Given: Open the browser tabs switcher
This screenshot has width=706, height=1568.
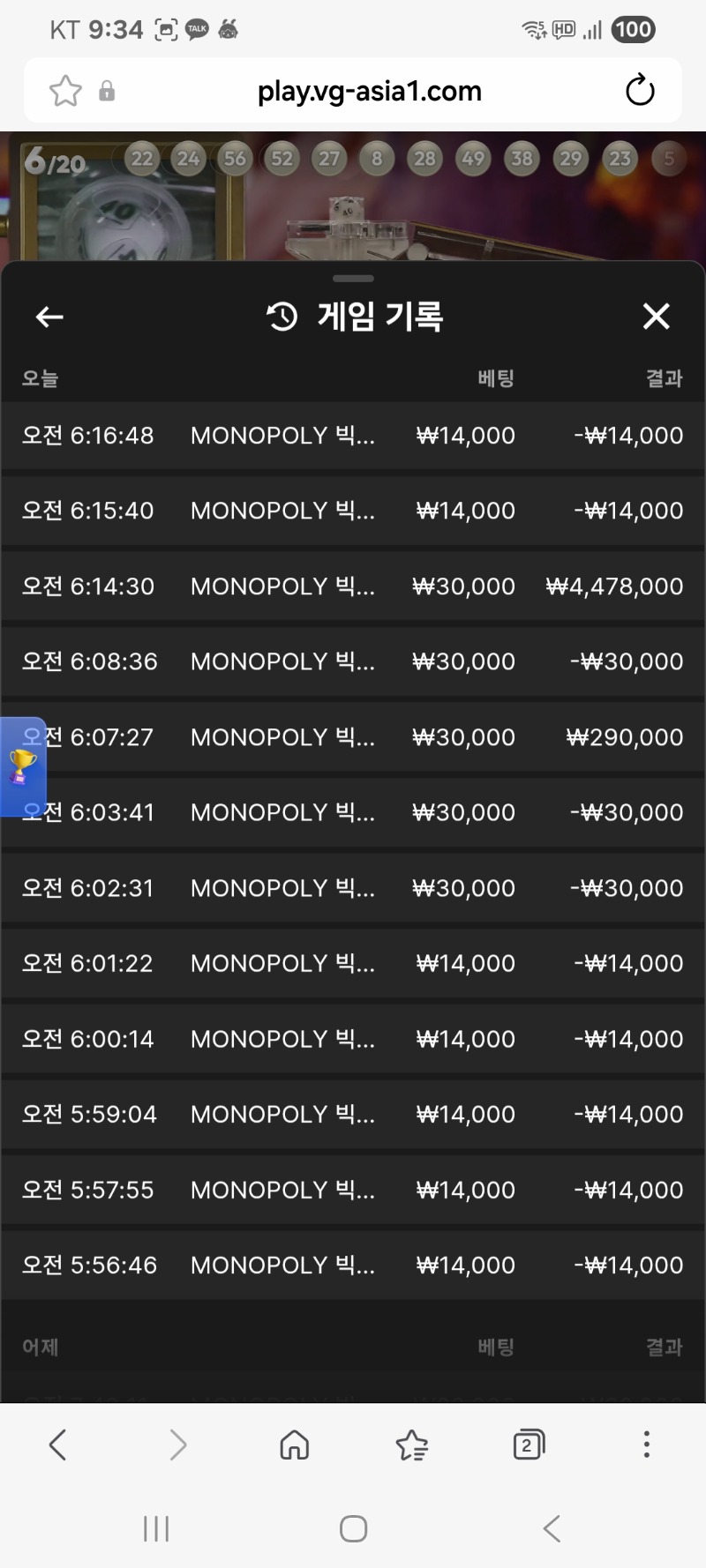Looking at the screenshot, I should click(528, 1445).
